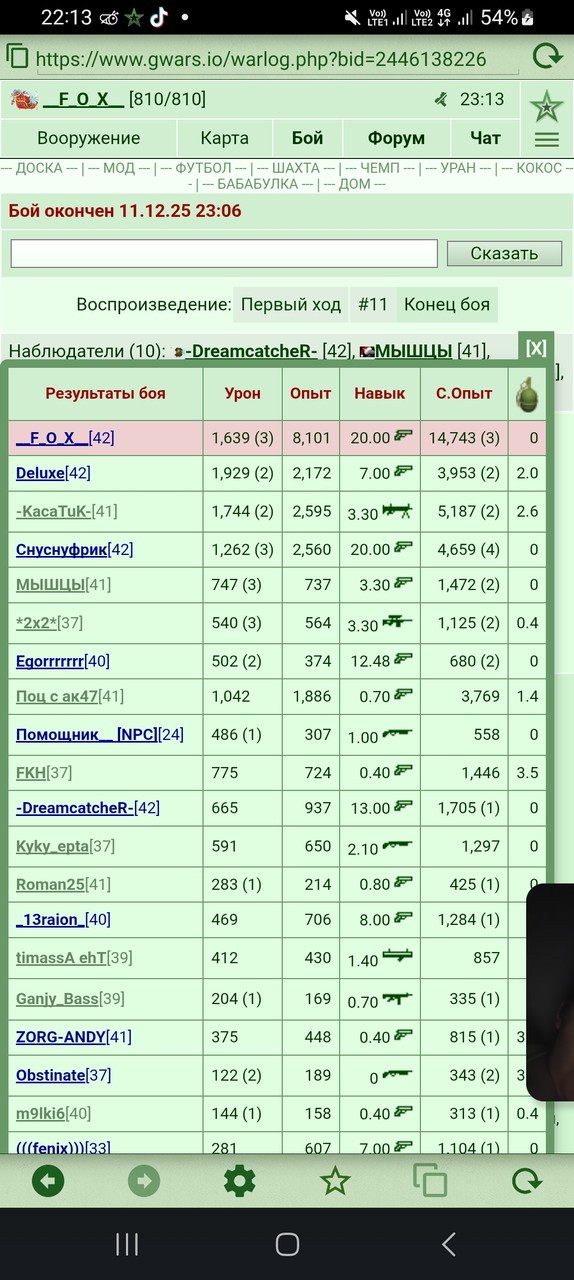This screenshot has width=574, height=1280.
Task: Tap the Сказать button
Action: click(504, 253)
